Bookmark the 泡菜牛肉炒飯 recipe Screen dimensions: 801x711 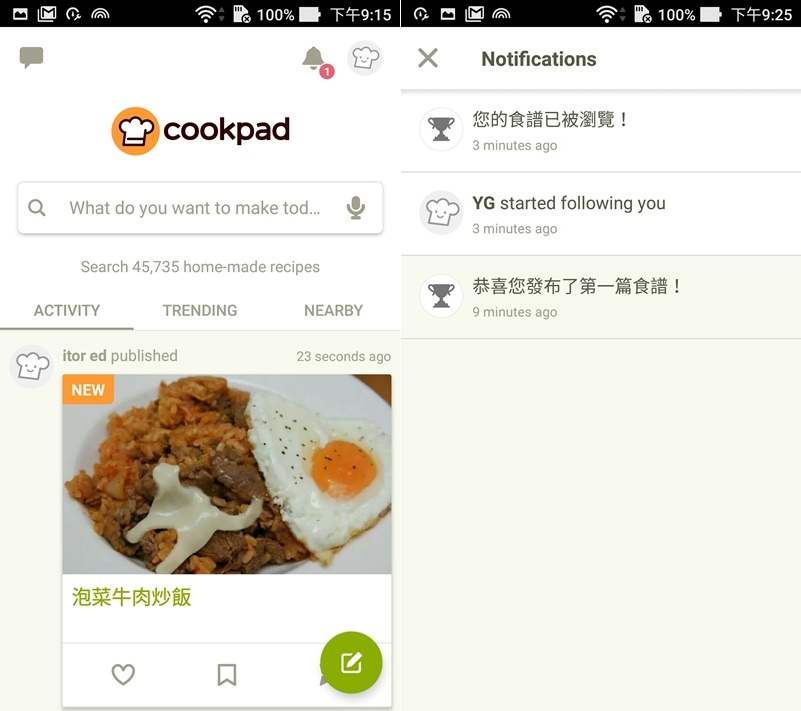coord(227,675)
